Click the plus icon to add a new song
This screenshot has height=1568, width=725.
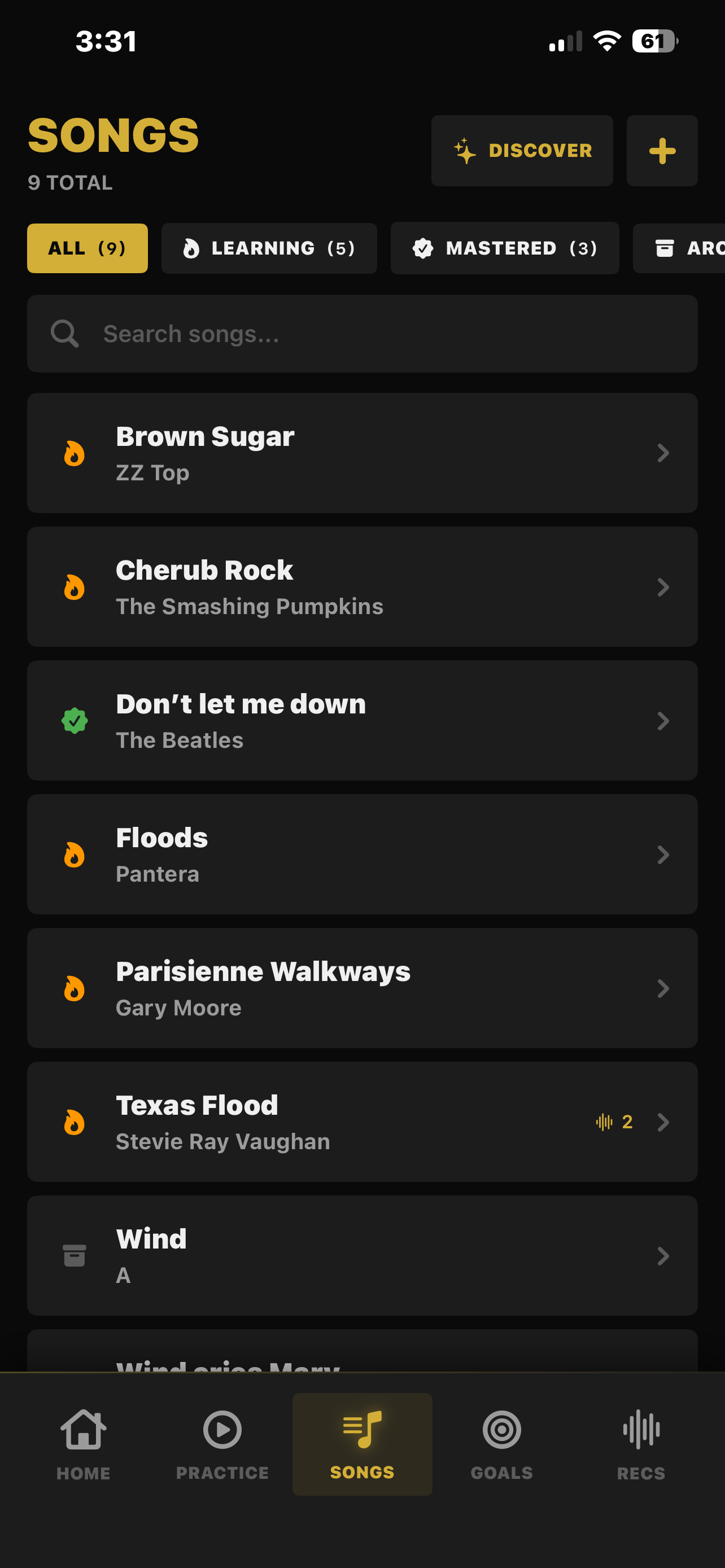click(x=662, y=151)
